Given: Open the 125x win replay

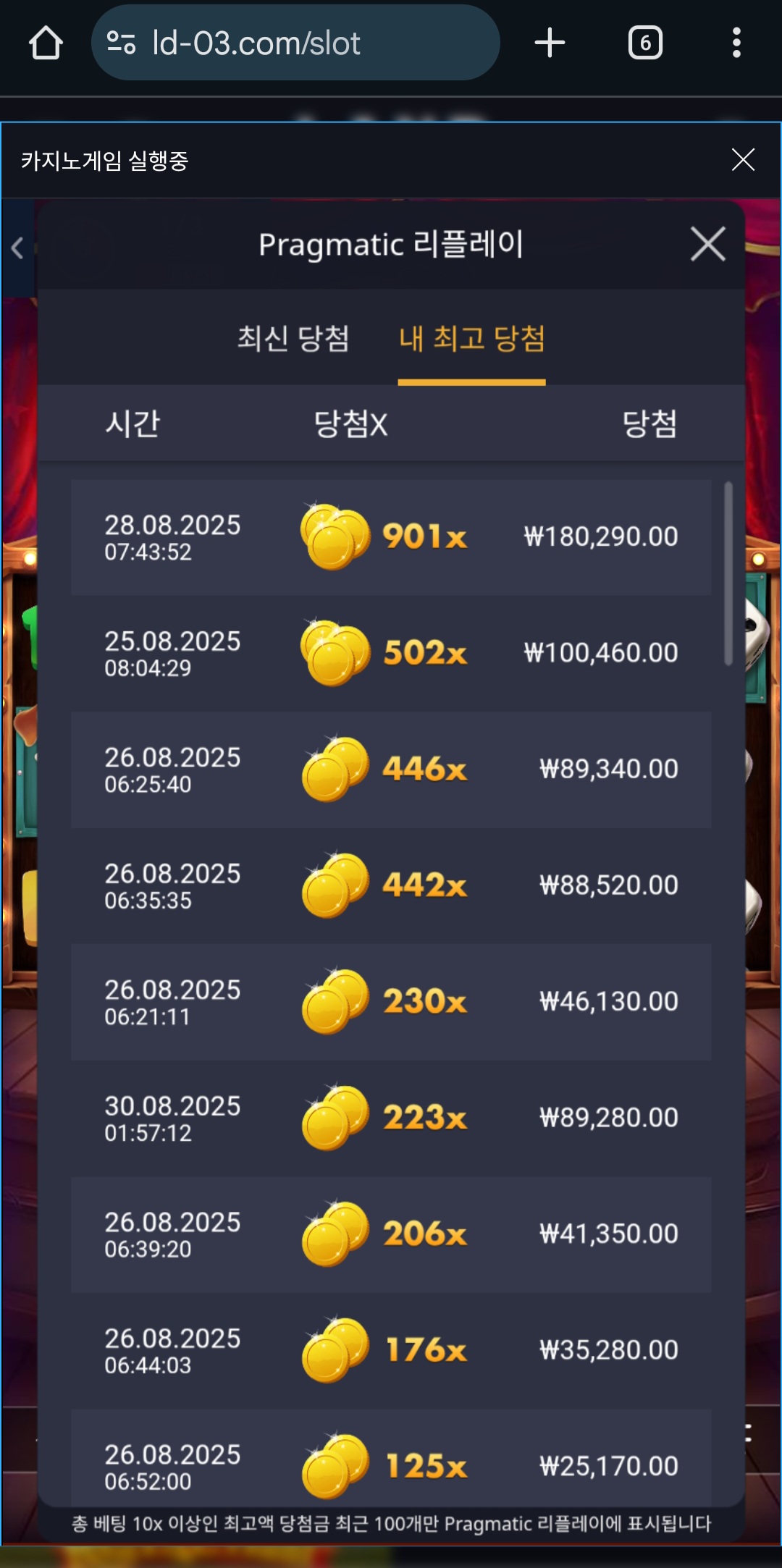Looking at the screenshot, I should point(391,1457).
